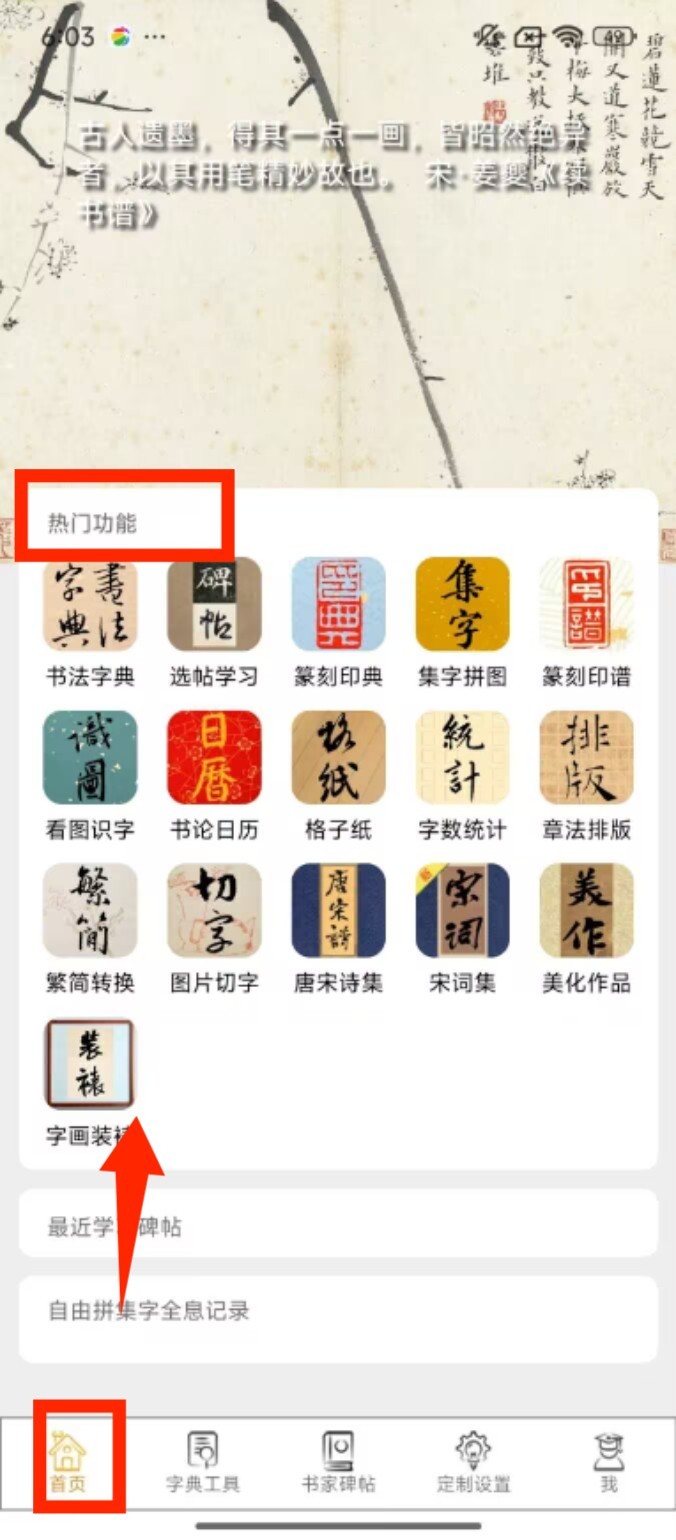The image size is (676, 1540).
Task: Switch to 书家碑帖 tab
Action: 338,1463
